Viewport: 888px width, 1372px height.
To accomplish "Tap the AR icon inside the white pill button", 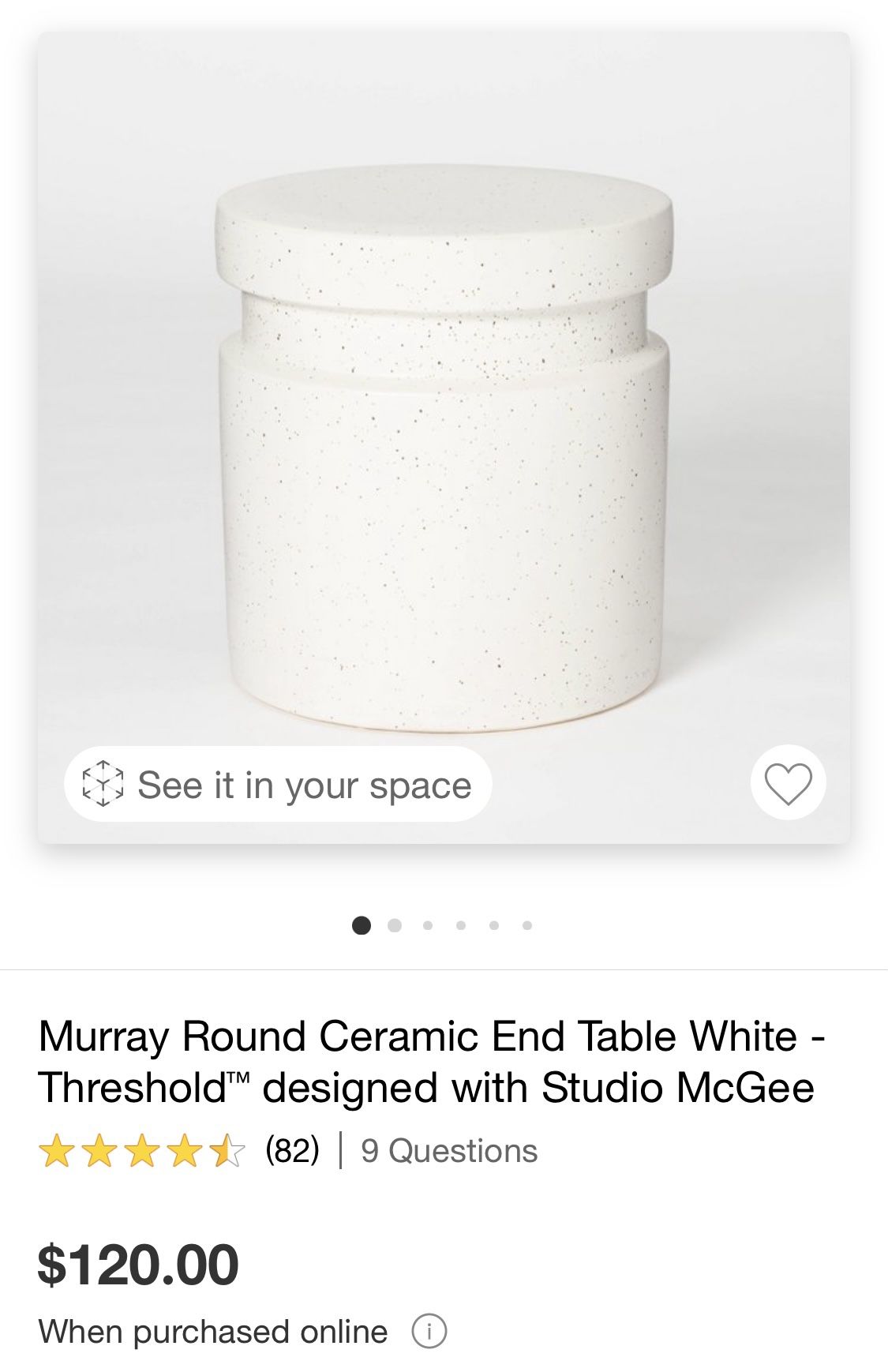I will pyautogui.click(x=103, y=783).
